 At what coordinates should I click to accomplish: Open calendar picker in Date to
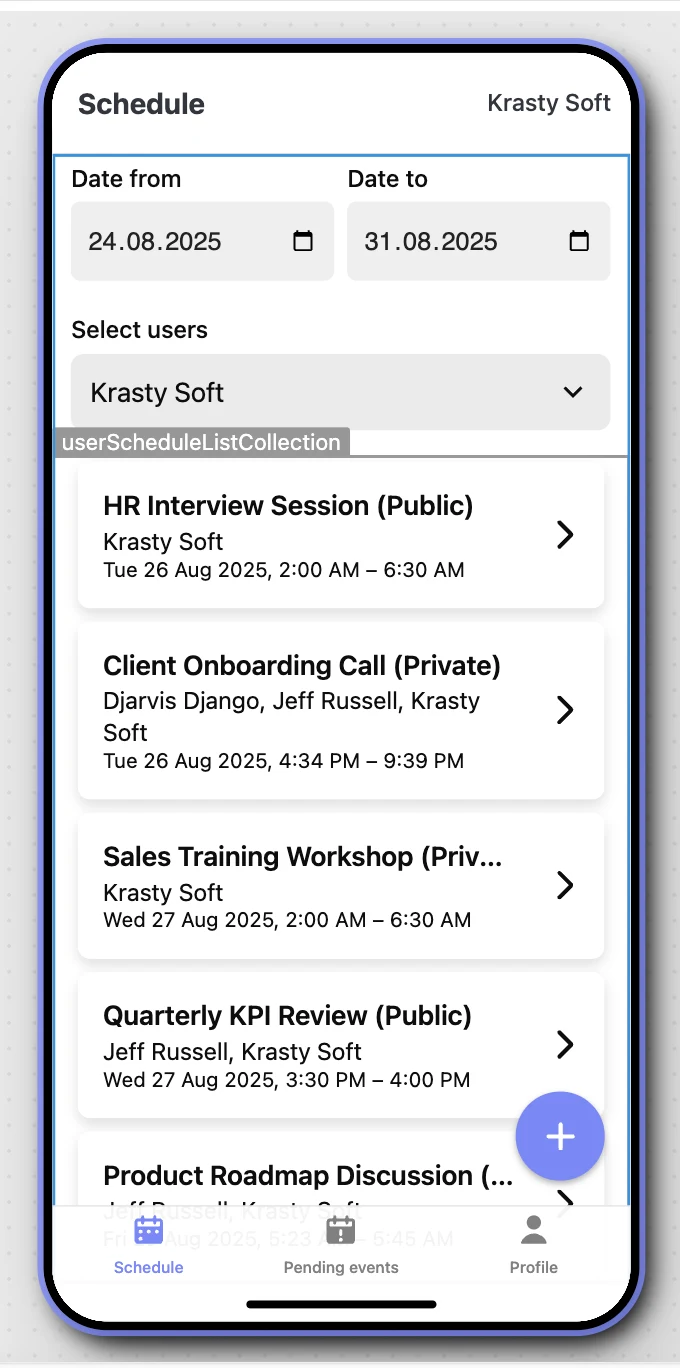[579, 241]
